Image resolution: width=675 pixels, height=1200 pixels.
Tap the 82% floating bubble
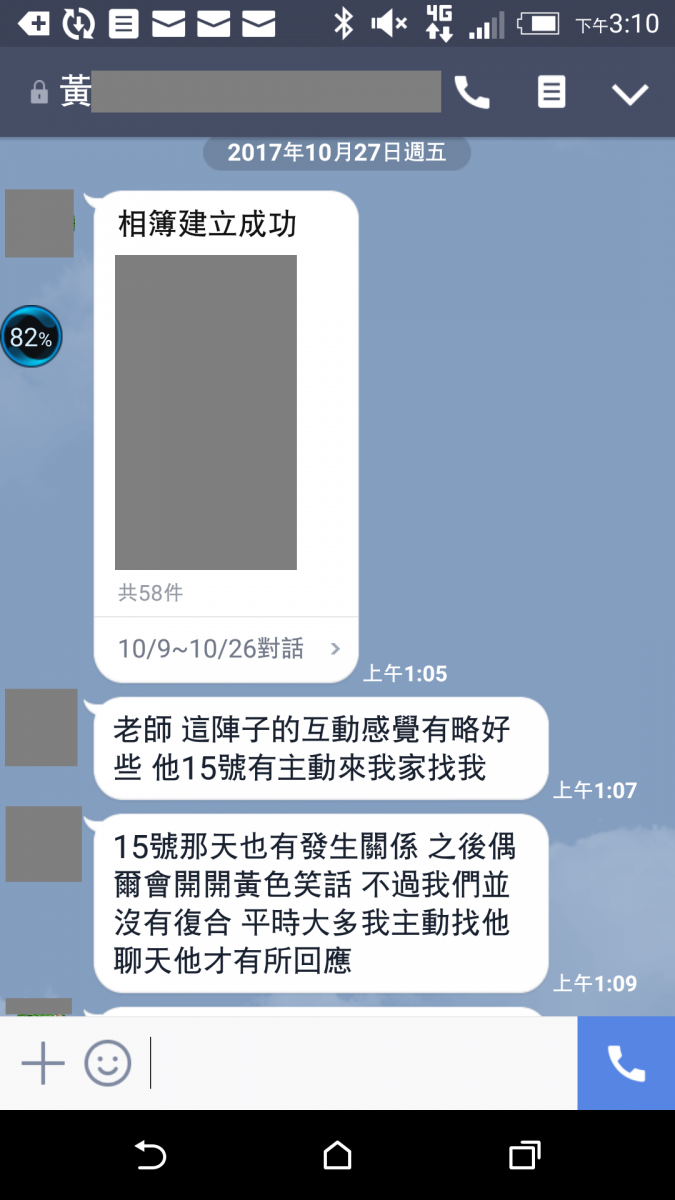coord(31,337)
